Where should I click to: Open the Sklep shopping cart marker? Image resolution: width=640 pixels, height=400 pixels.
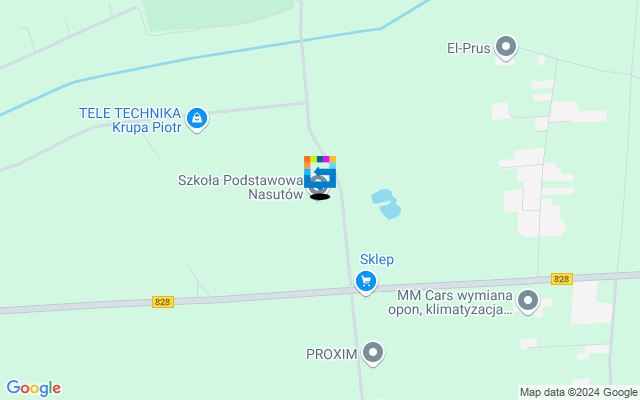366,282
